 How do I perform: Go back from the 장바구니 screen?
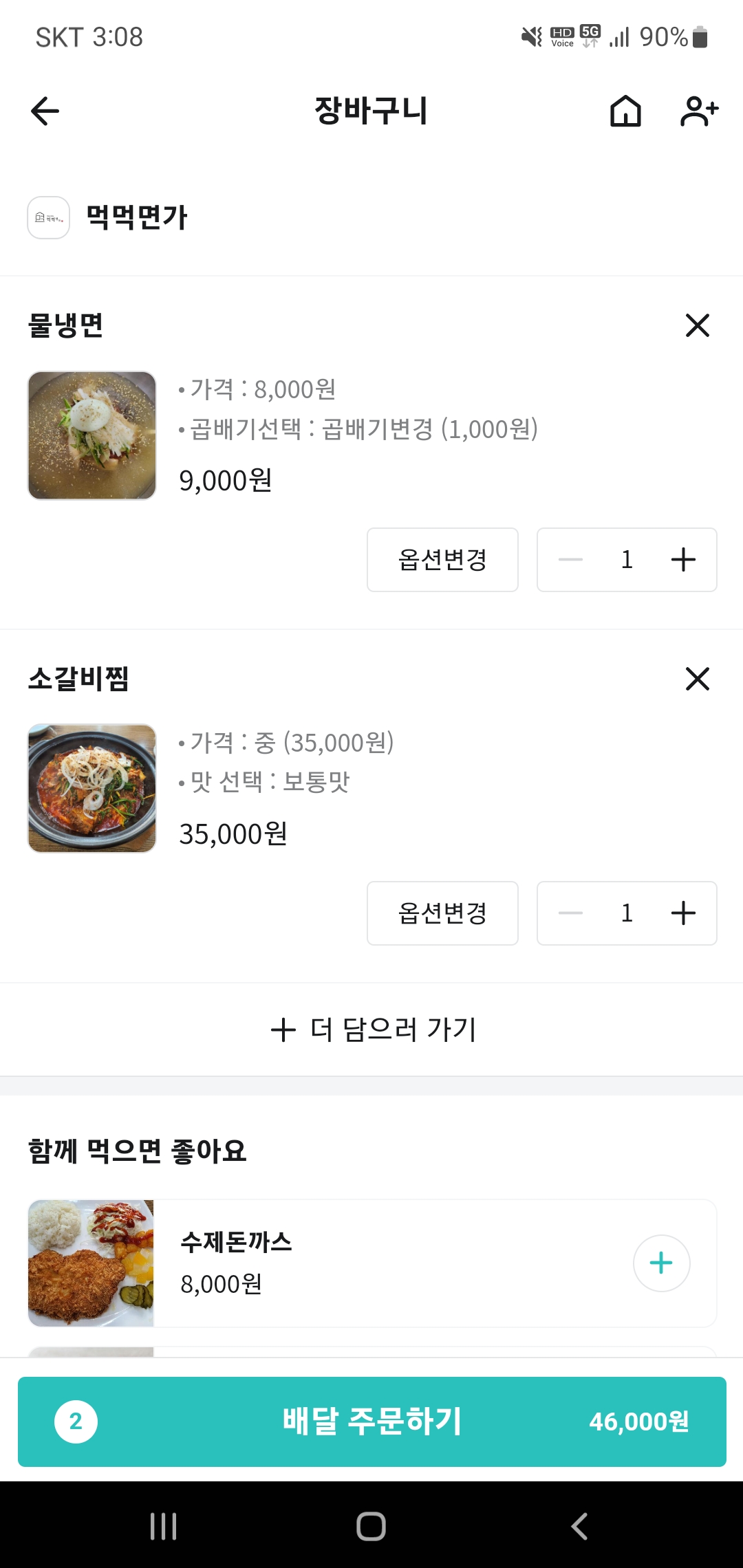coord(45,111)
